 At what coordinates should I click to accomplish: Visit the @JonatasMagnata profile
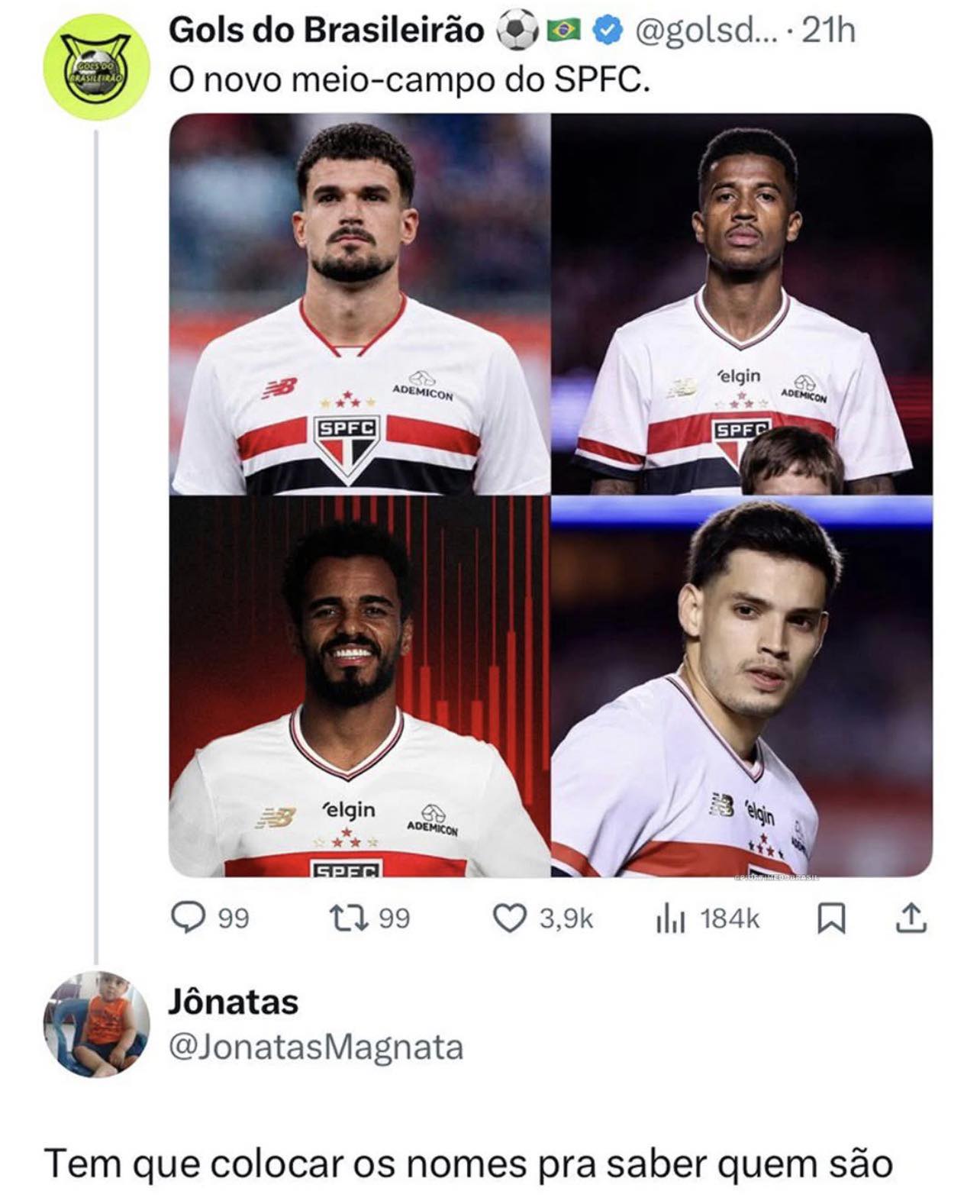click(315, 1047)
